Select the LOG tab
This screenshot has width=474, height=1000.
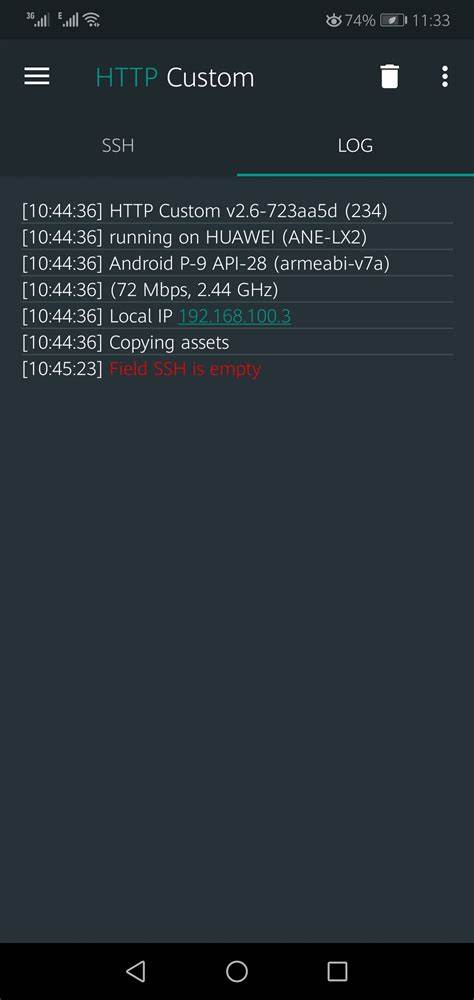[x=355, y=145]
